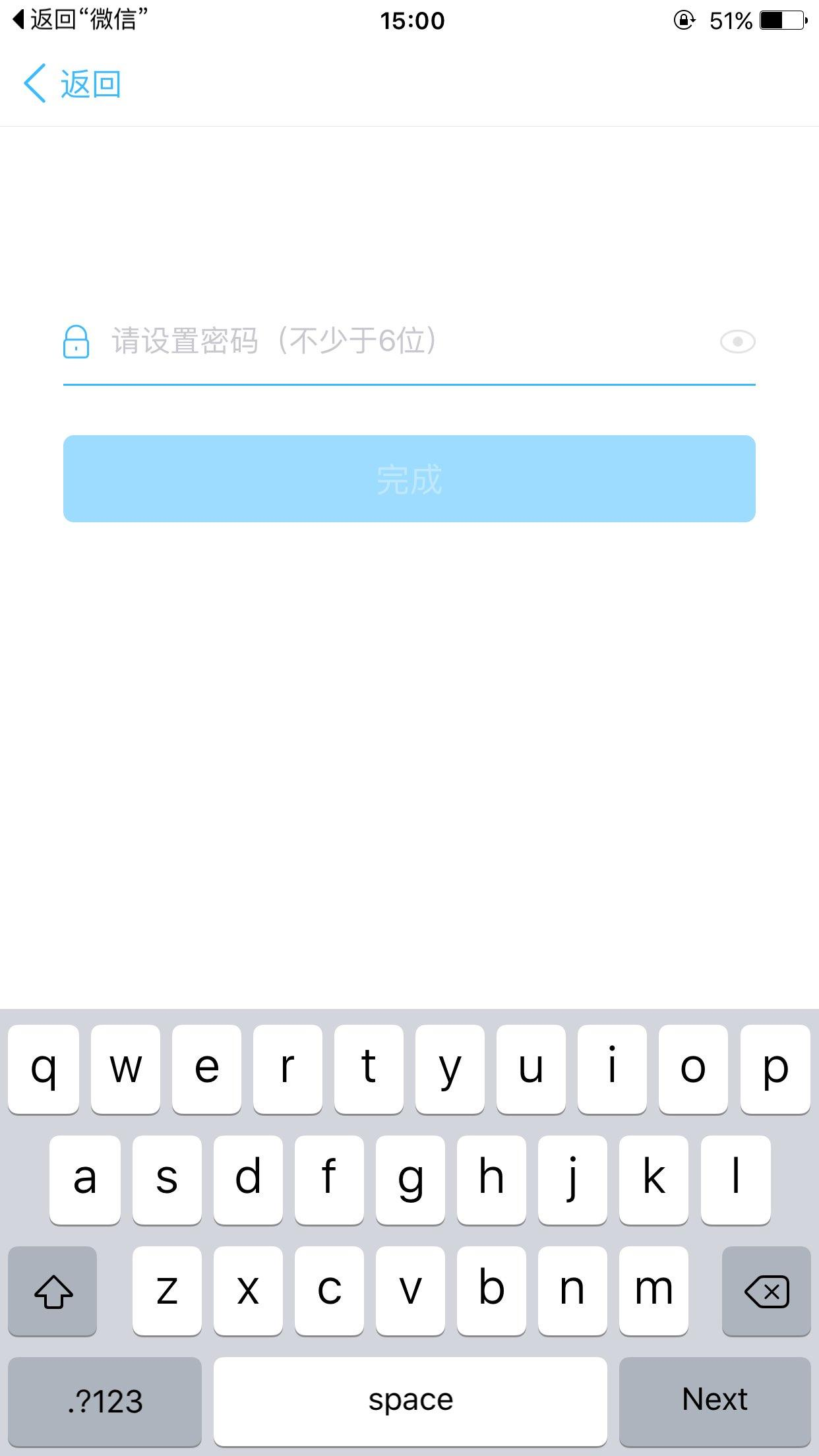The image size is (819, 1456).
Task: Toggle password visibility with the eye icon
Action: (x=737, y=342)
